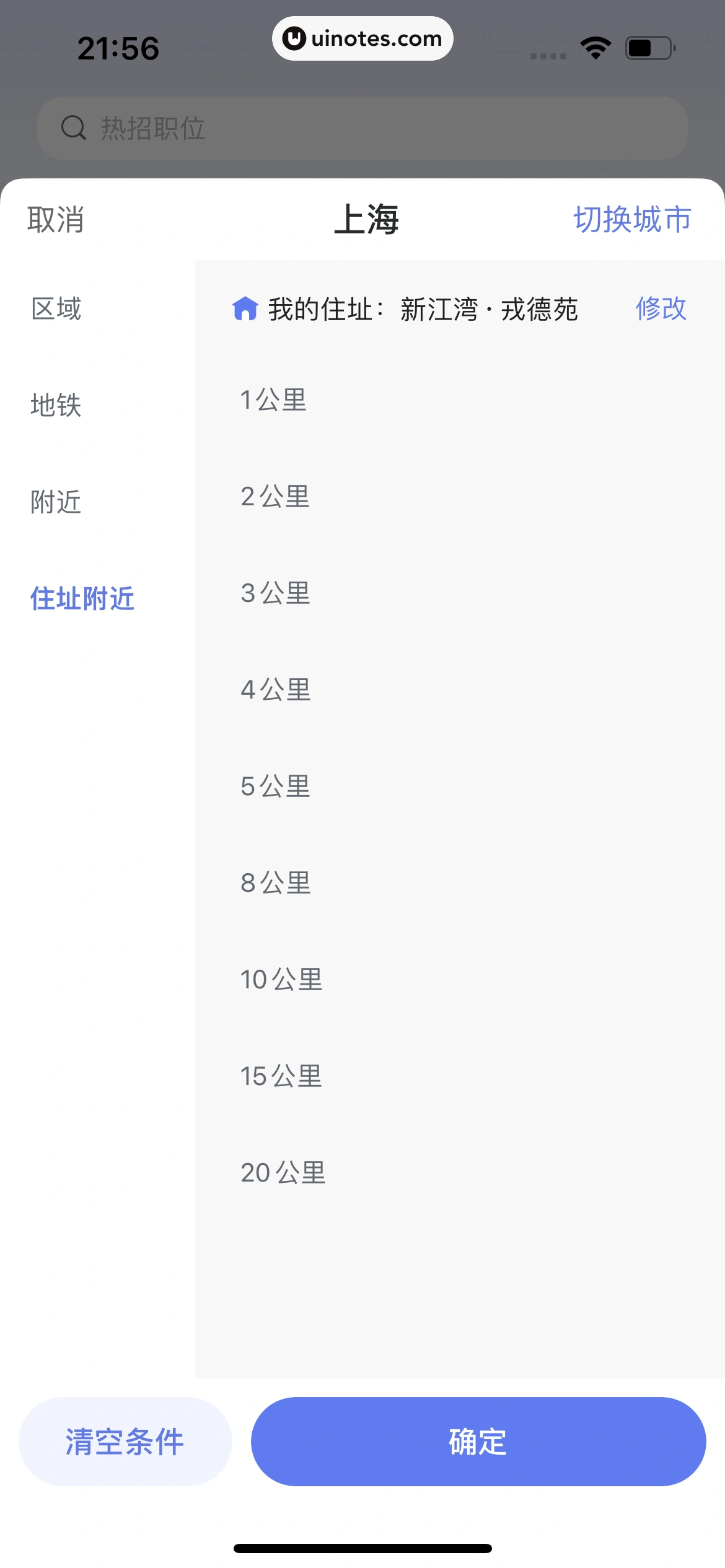
Task: Click the time display showing 21:56
Action: click(118, 46)
